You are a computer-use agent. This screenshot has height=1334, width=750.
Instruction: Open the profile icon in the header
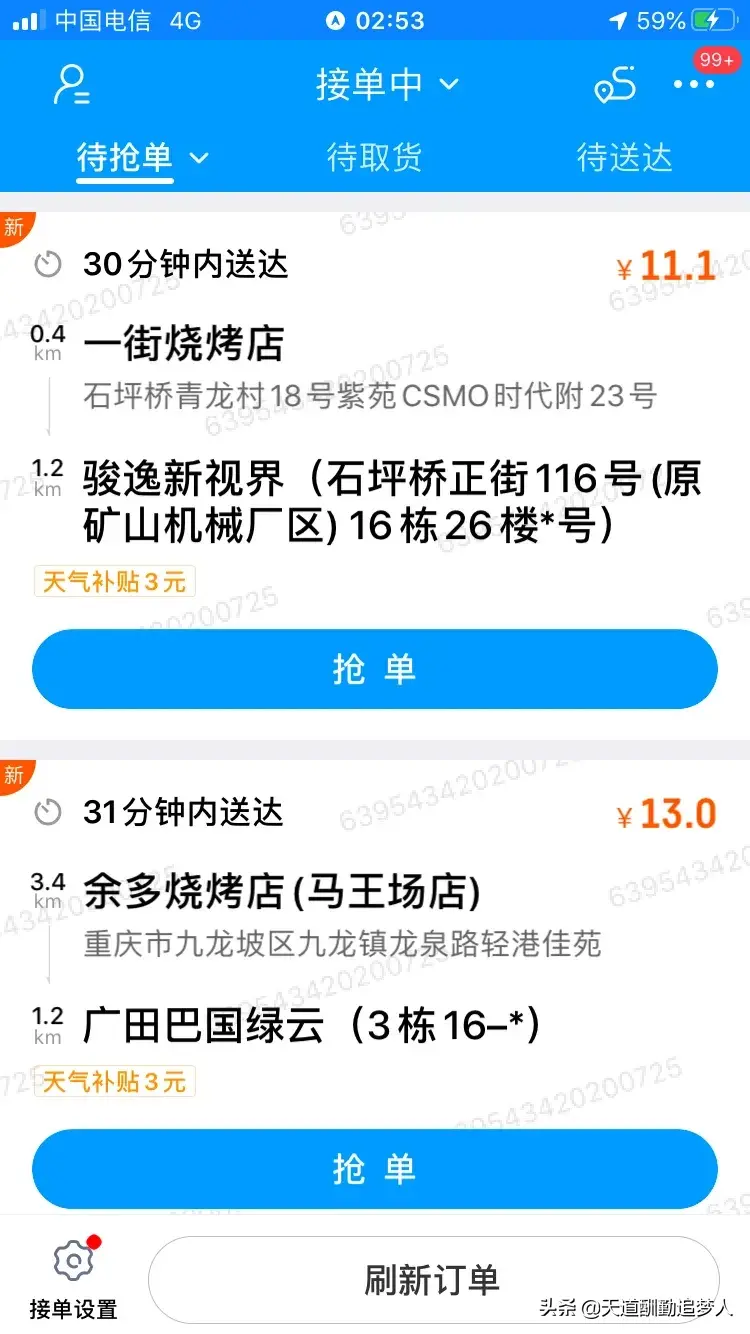click(72, 86)
